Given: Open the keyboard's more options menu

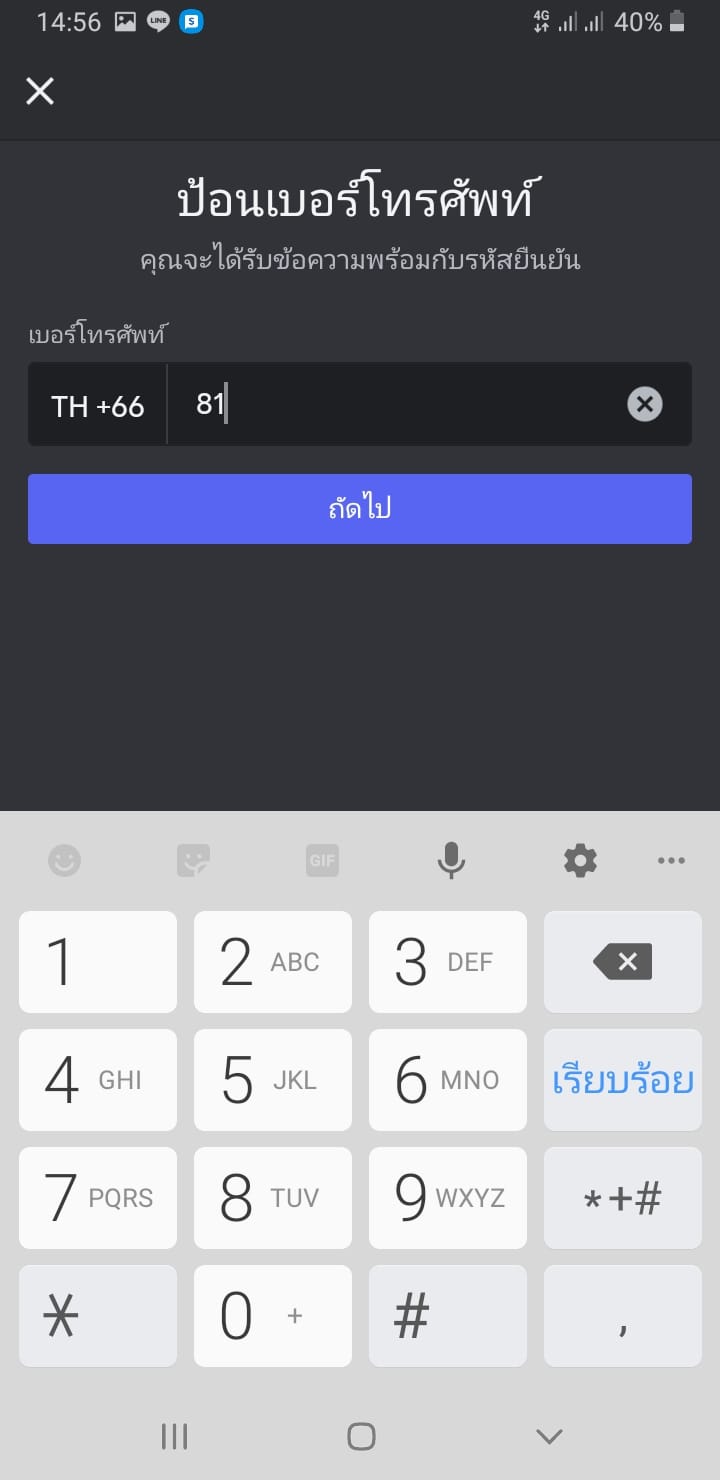Looking at the screenshot, I should (670, 860).
